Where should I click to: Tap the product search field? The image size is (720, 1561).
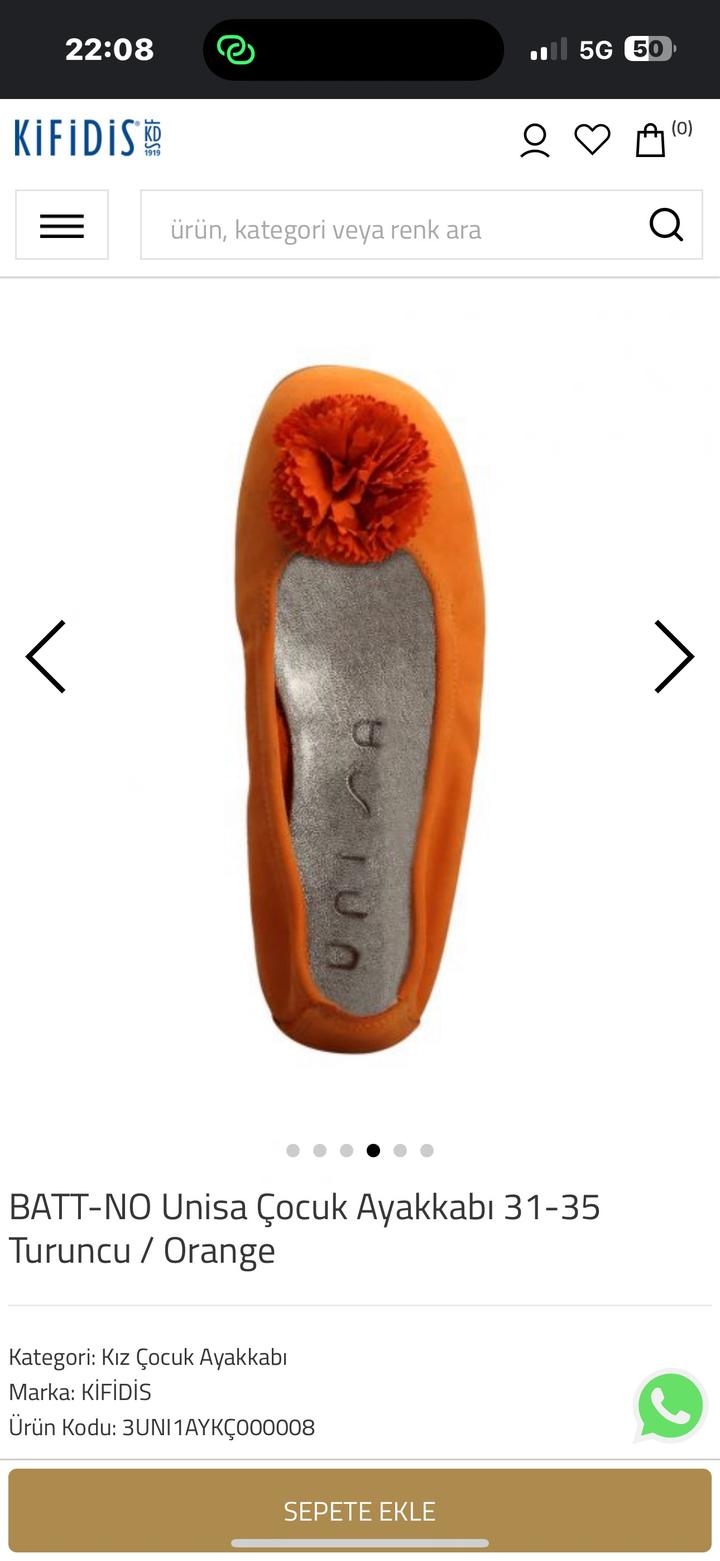[390, 229]
